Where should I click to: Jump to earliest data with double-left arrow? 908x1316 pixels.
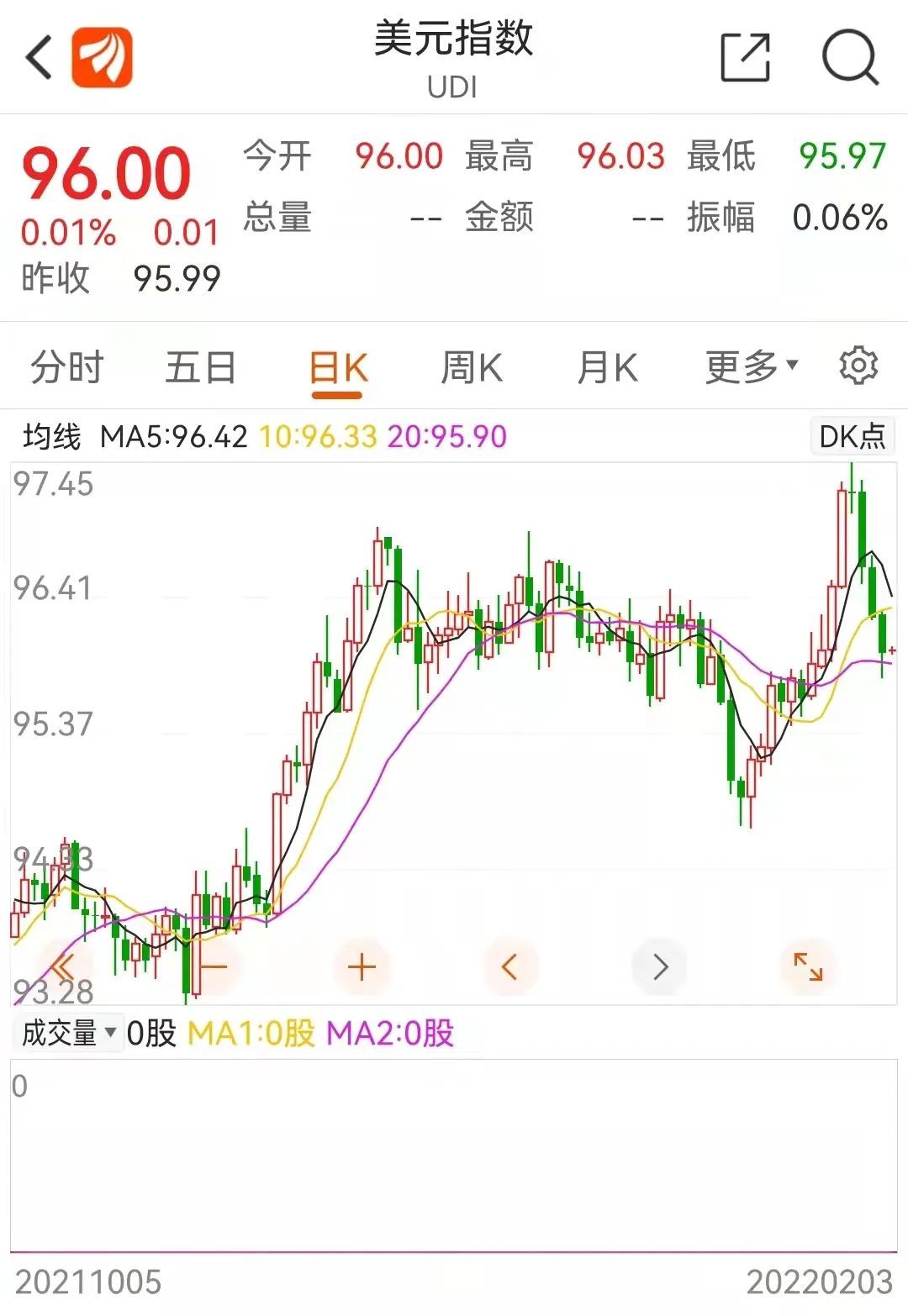click(x=64, y=967)
